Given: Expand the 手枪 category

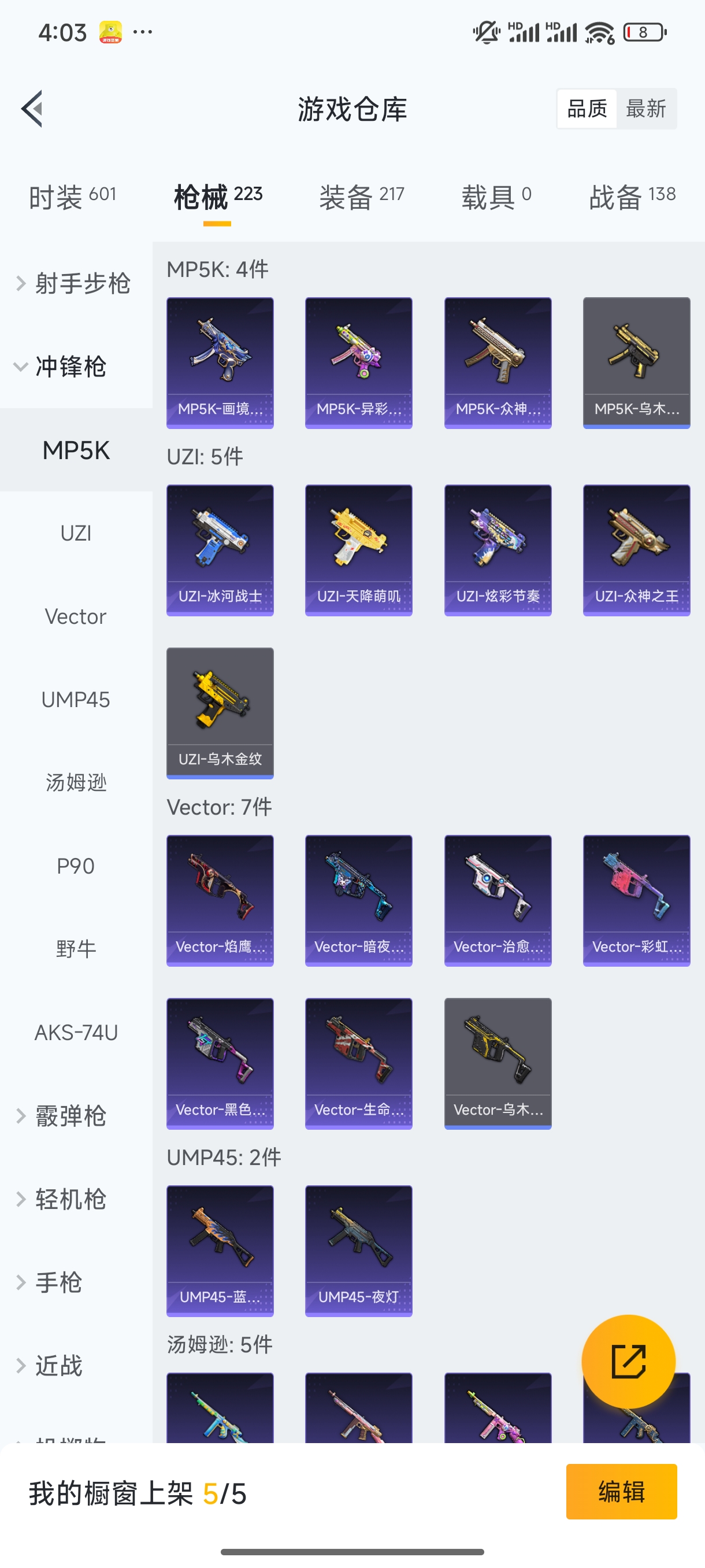Looking at the screenshot, I should [58, 1282].
